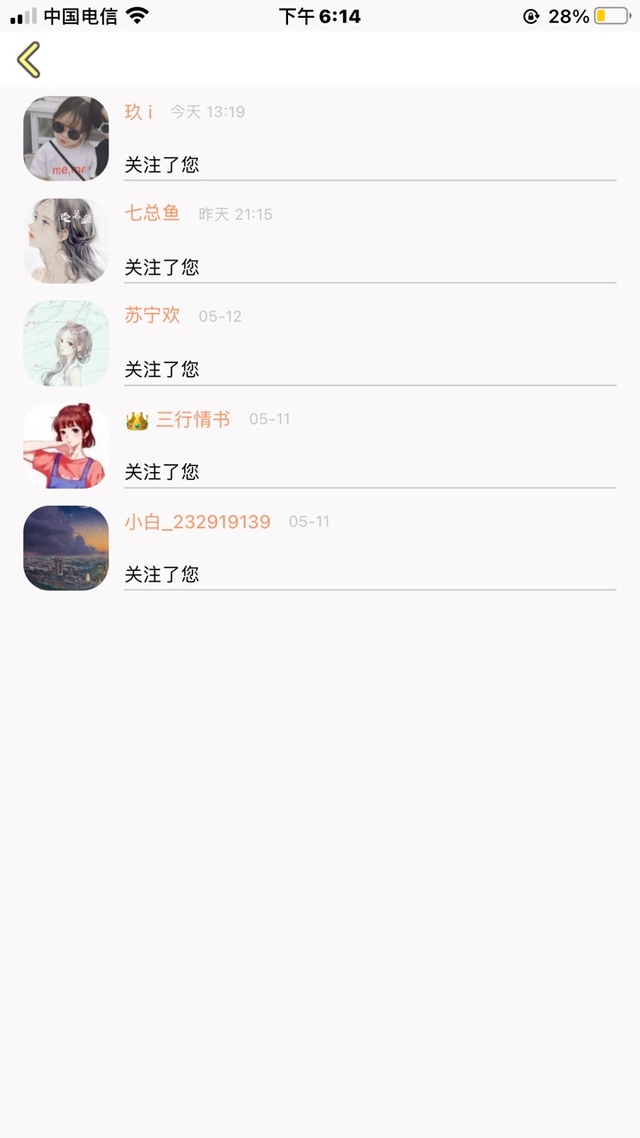Open 小白_232919139's avatar

click(66, 548)
